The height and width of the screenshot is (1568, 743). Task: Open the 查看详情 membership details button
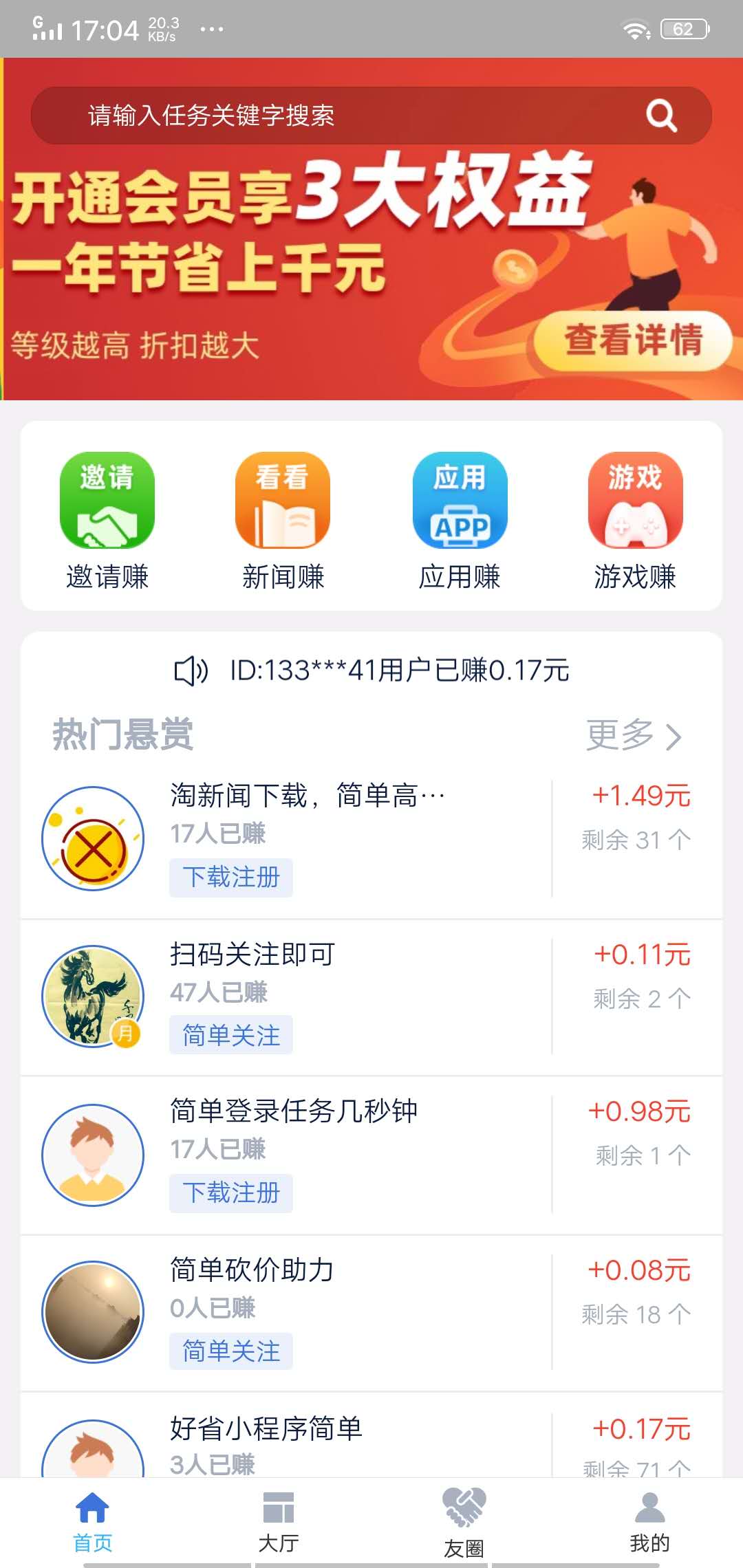(634, 339)
